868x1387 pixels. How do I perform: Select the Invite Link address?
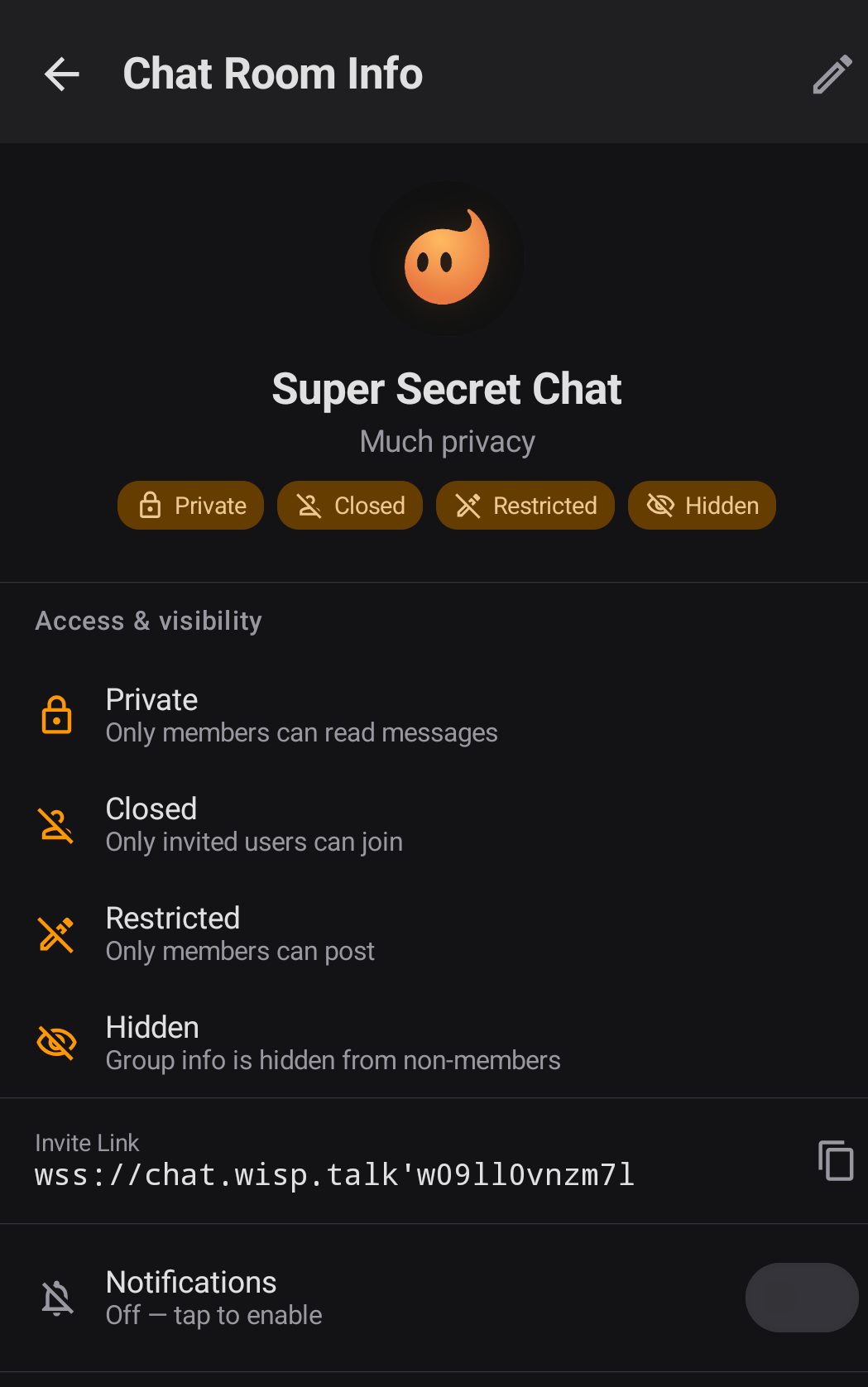(x=334, y=1174)
